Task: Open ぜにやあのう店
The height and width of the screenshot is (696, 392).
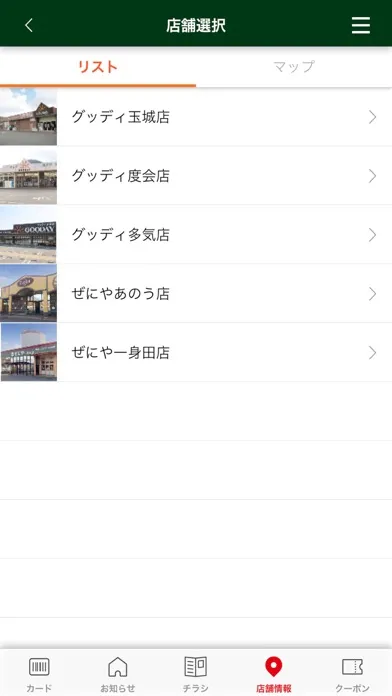Action: point(196,293)
